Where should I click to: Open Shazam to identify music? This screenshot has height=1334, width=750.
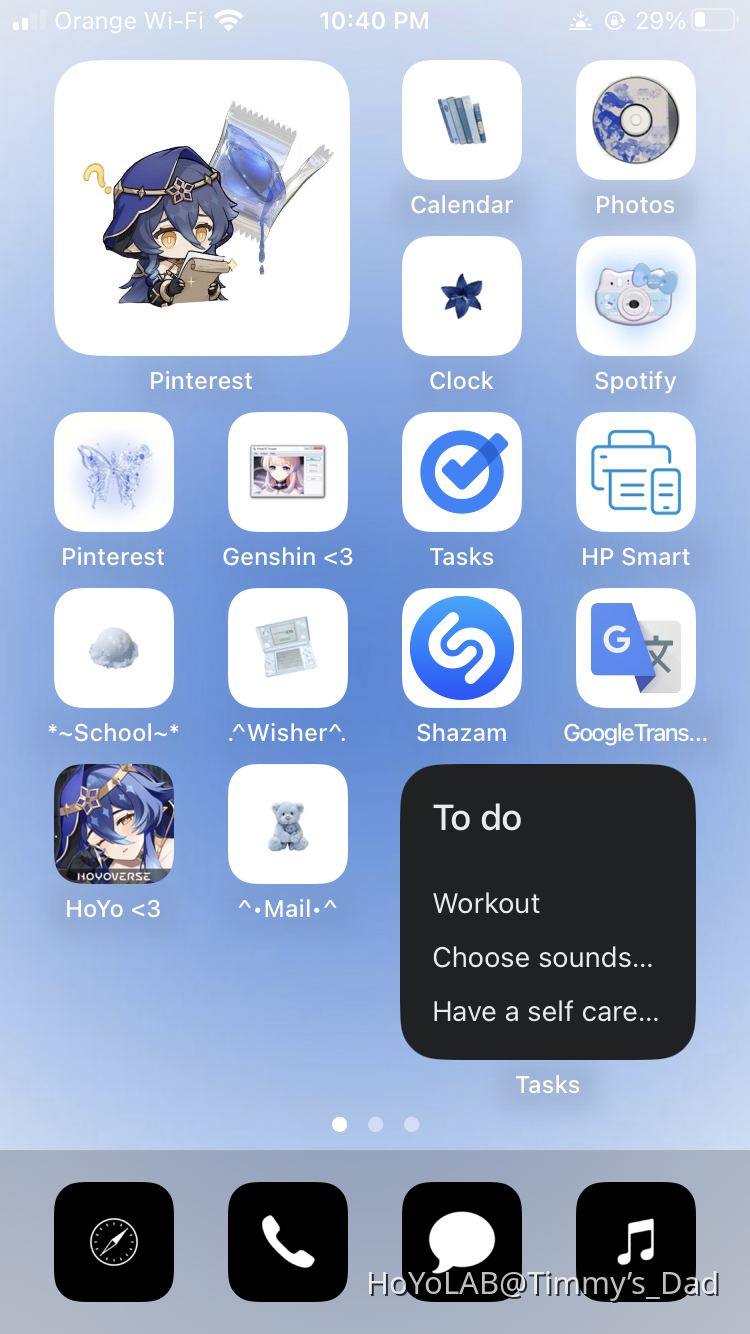coord(461,648)
